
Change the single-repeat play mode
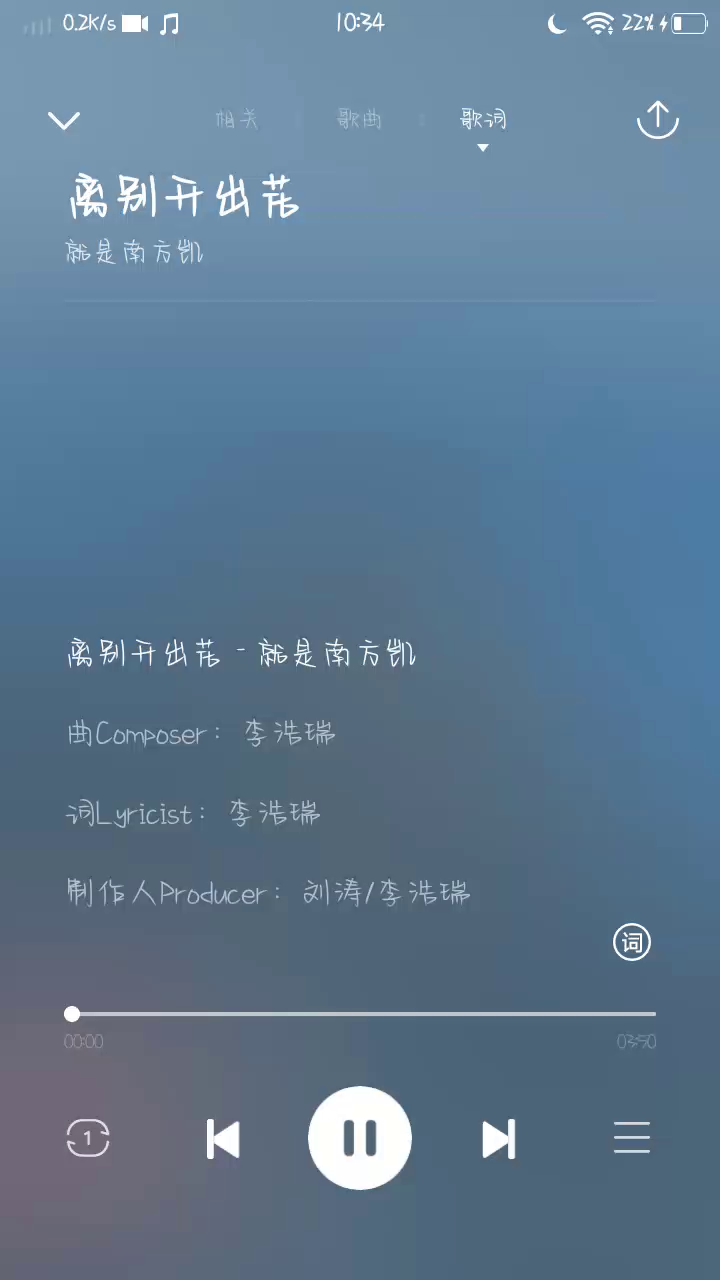(x=88, y=1138)
